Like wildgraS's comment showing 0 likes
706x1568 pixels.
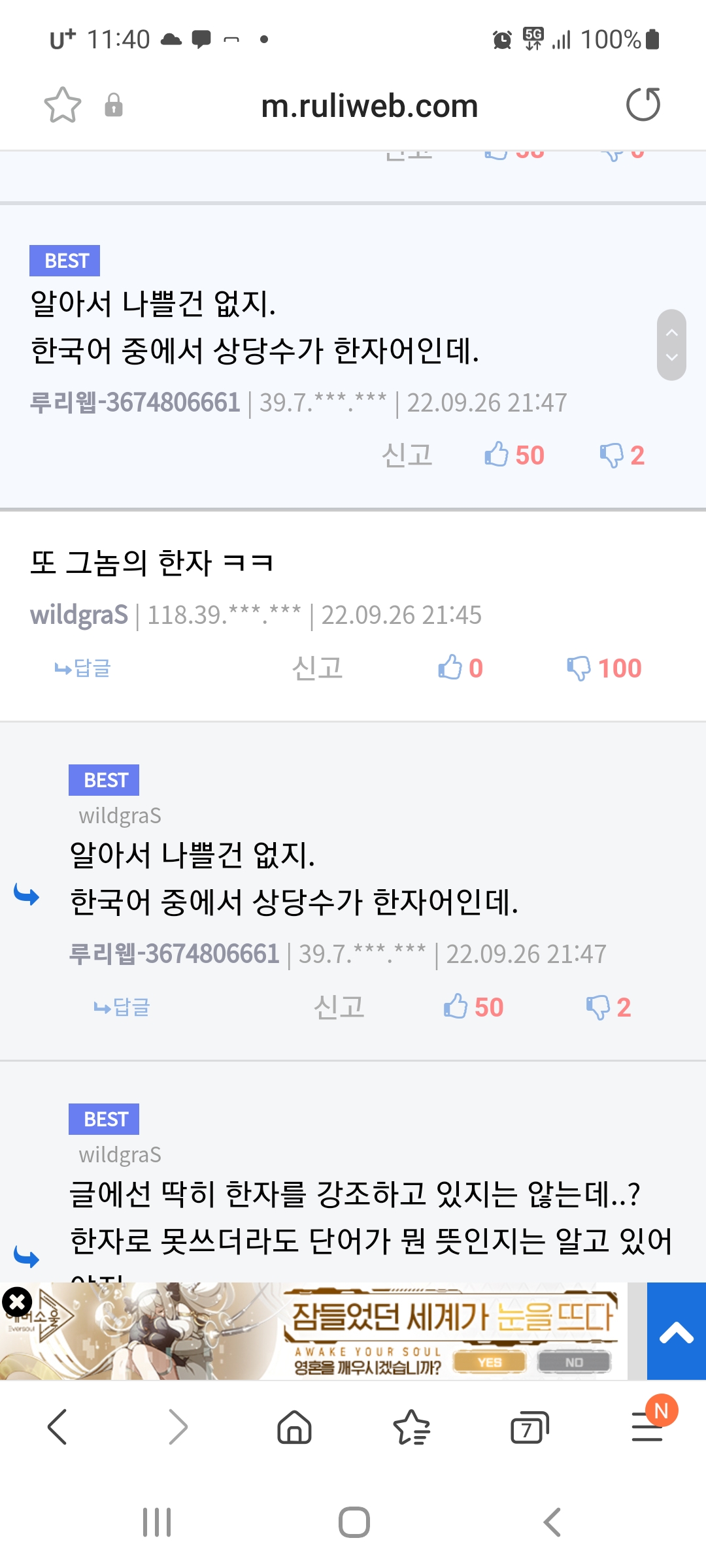[x=460, y=668]
